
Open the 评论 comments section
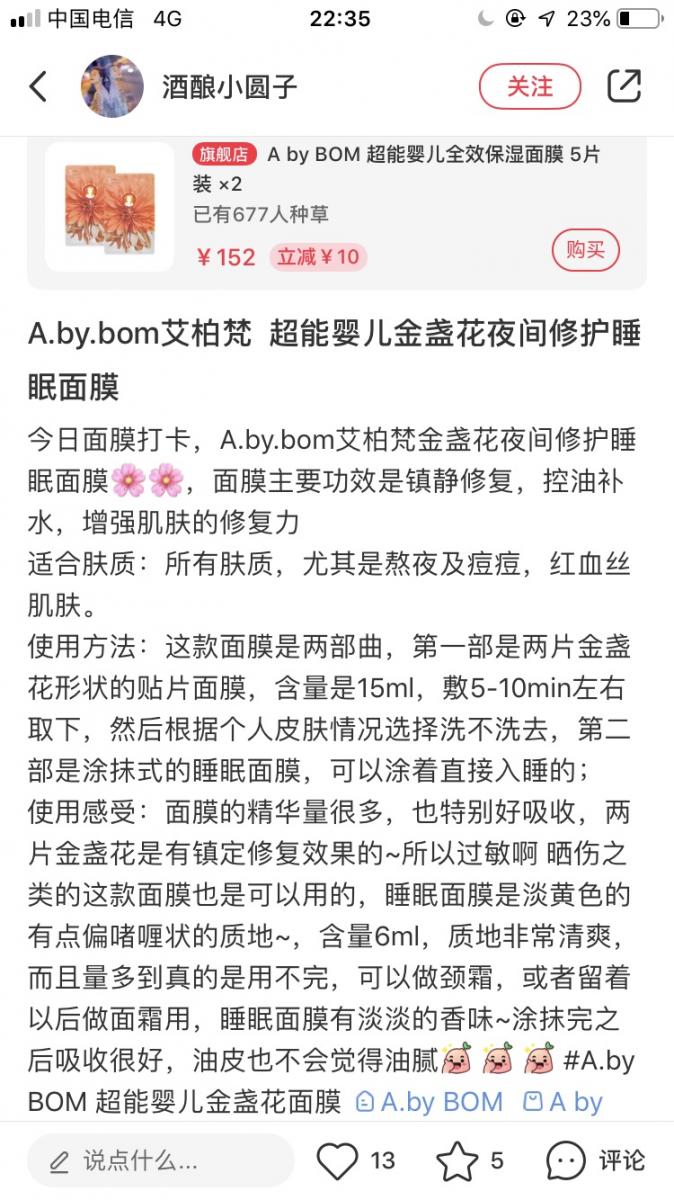click(x=596, y=1161)
